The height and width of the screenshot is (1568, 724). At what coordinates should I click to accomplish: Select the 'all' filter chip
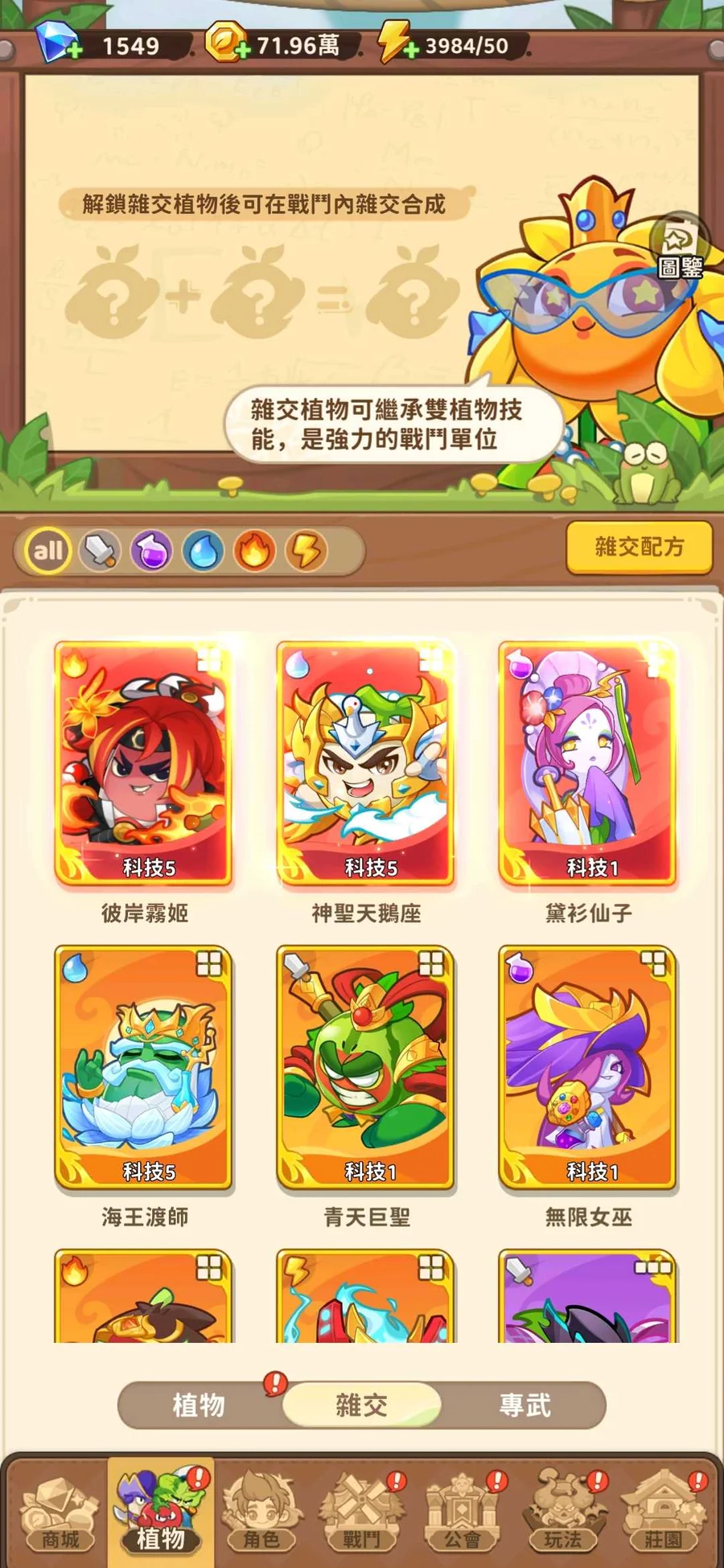(48, 551)
